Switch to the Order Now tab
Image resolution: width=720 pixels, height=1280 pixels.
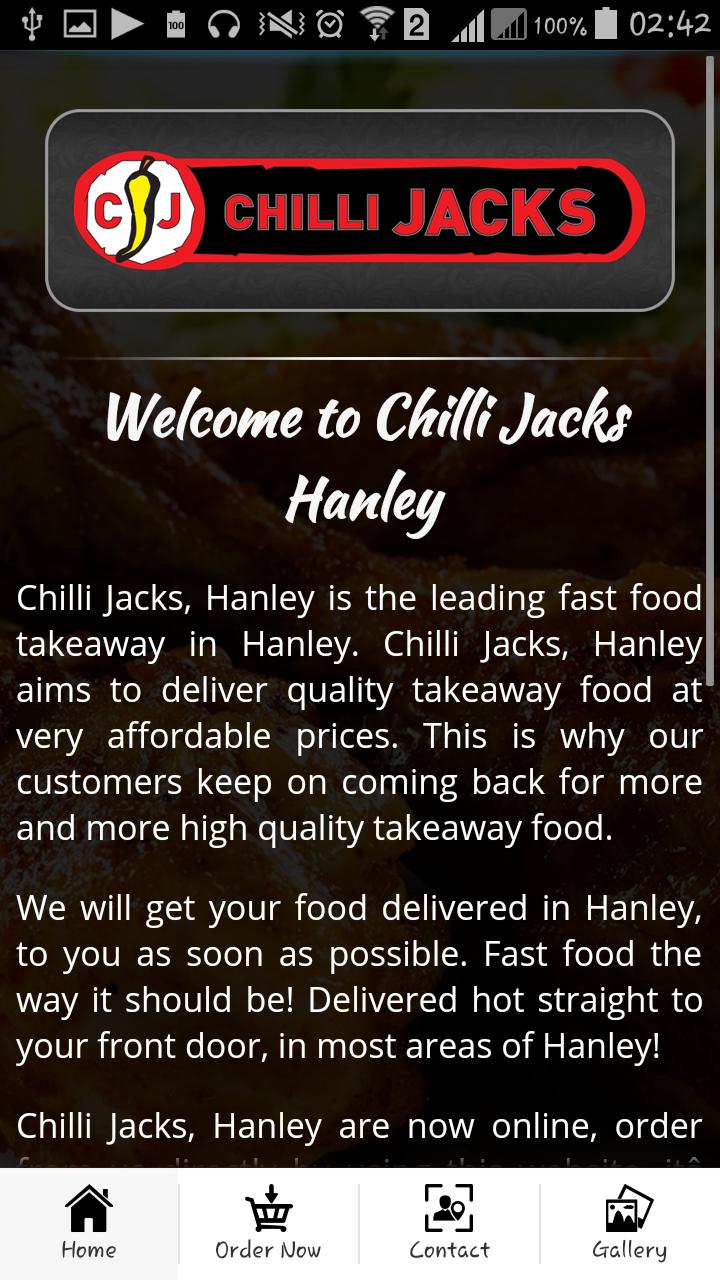[267, 1250]
